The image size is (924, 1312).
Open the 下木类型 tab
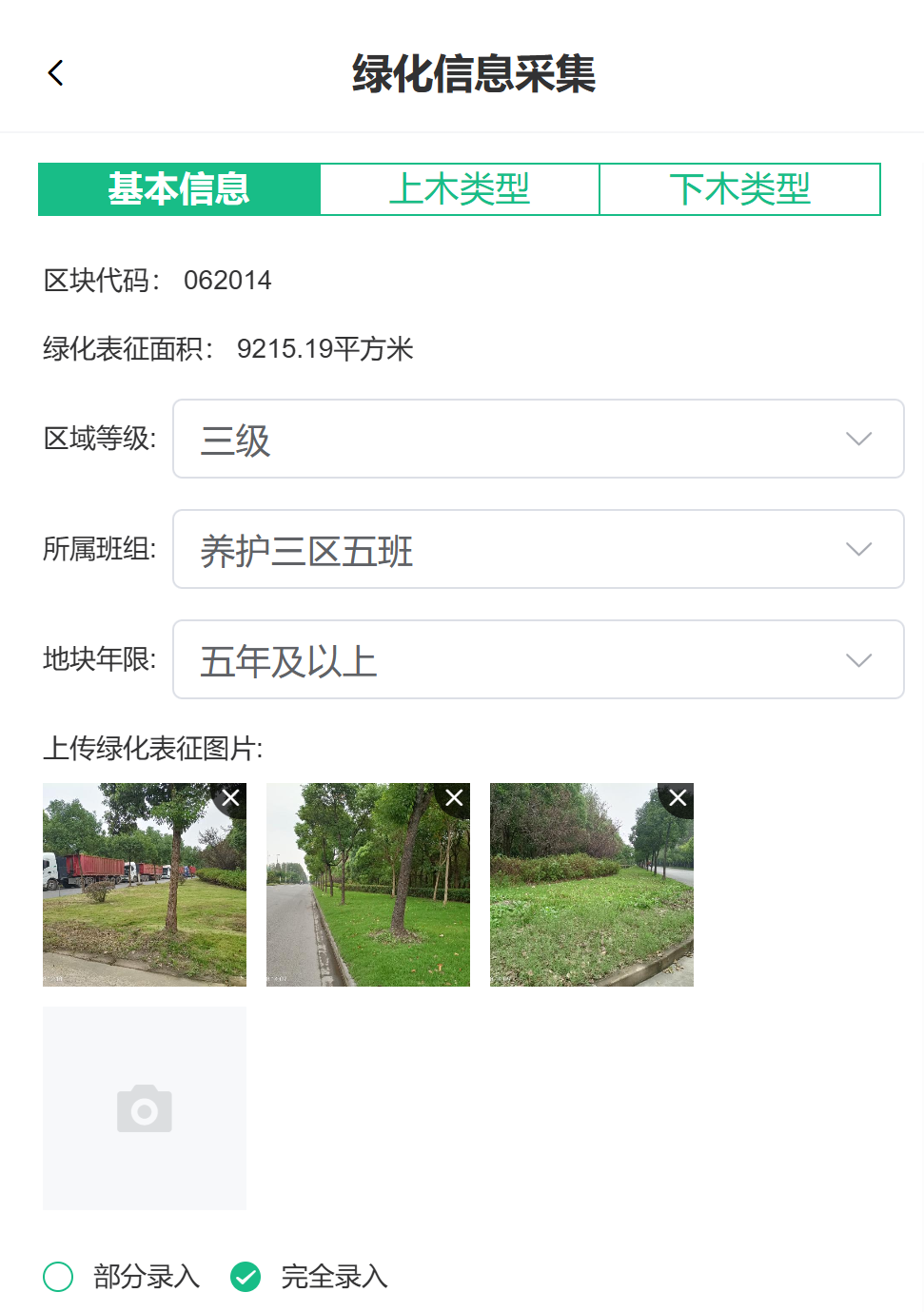click(739, 189)
